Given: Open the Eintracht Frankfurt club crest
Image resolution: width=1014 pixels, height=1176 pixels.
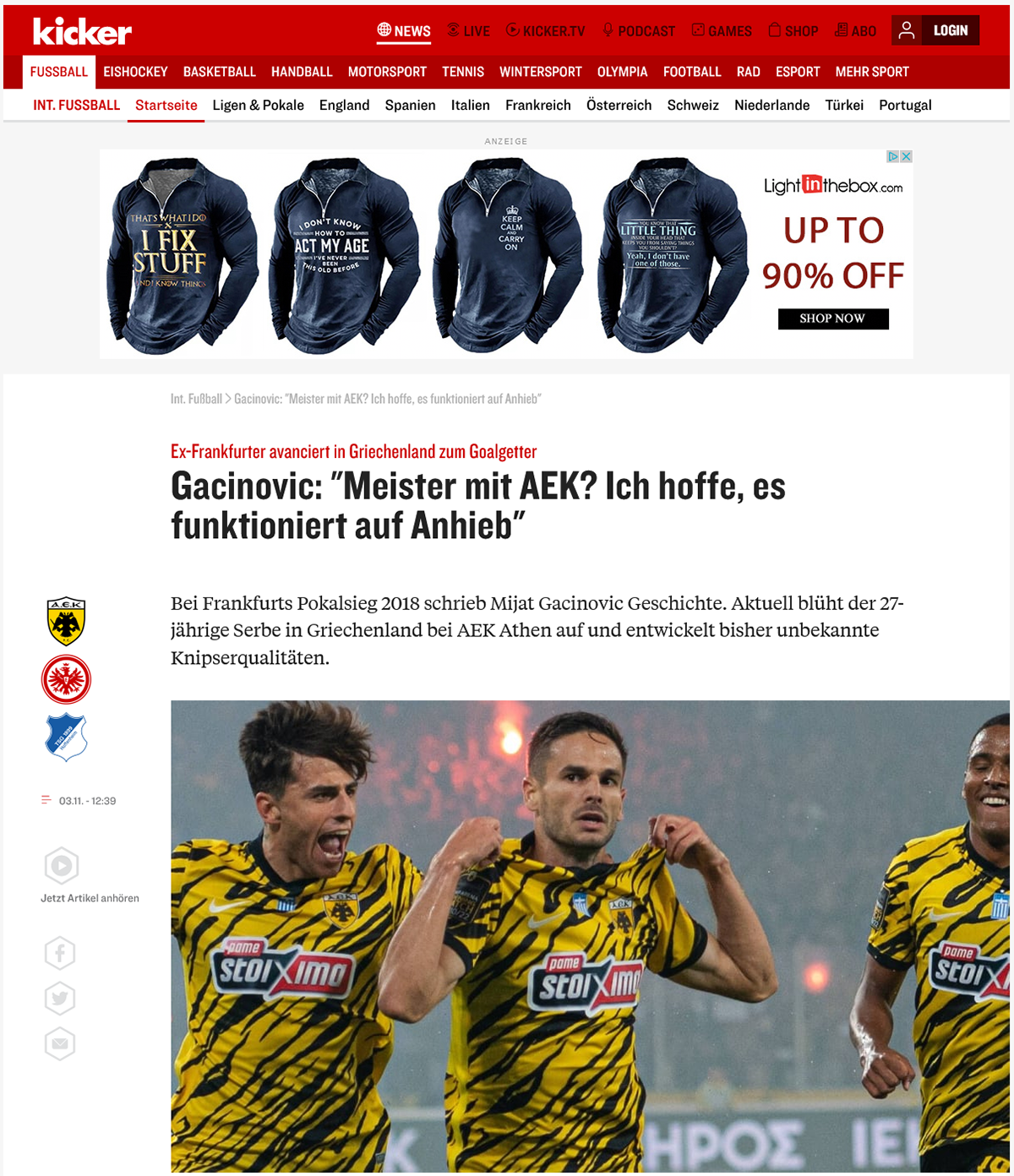Looking at the screenshot, I should [66, 680].
